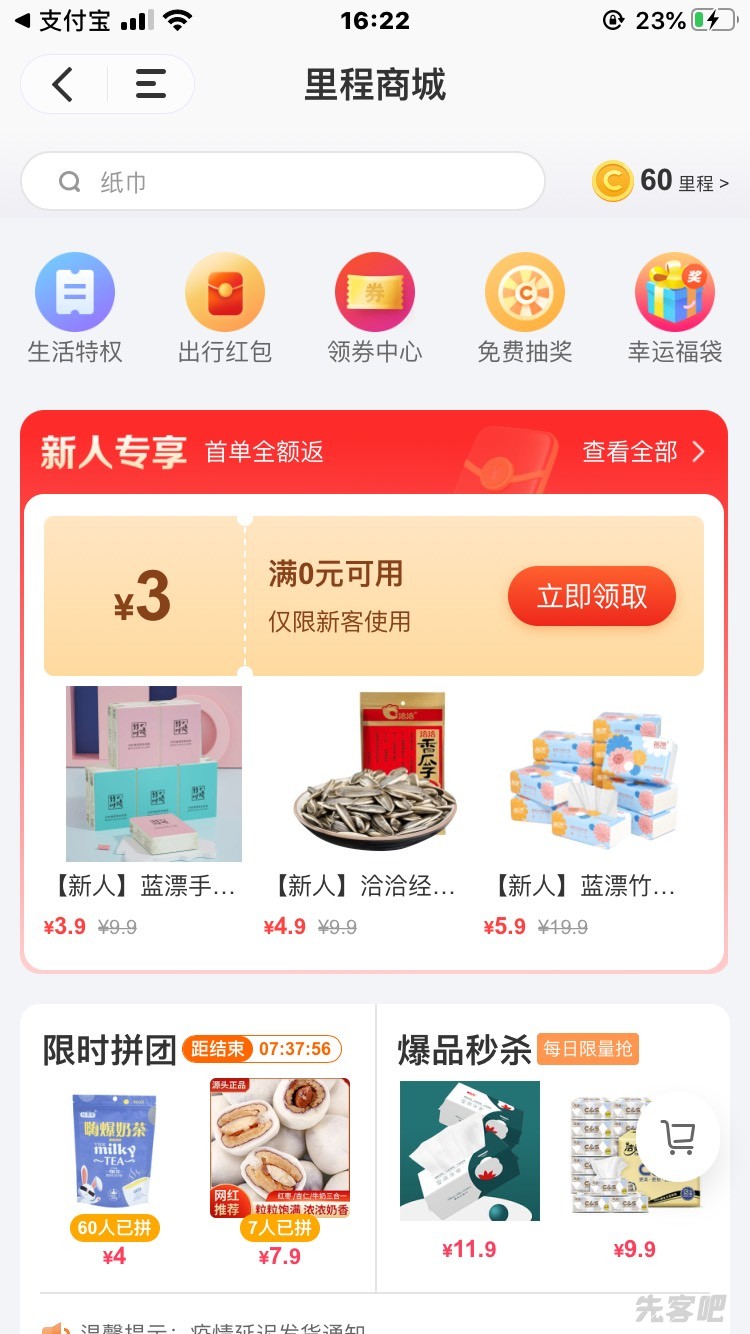Screen dimensions: 750x1334
Task: Claim the ¥3 coupon with 立即领取
Action: point(591,597)
